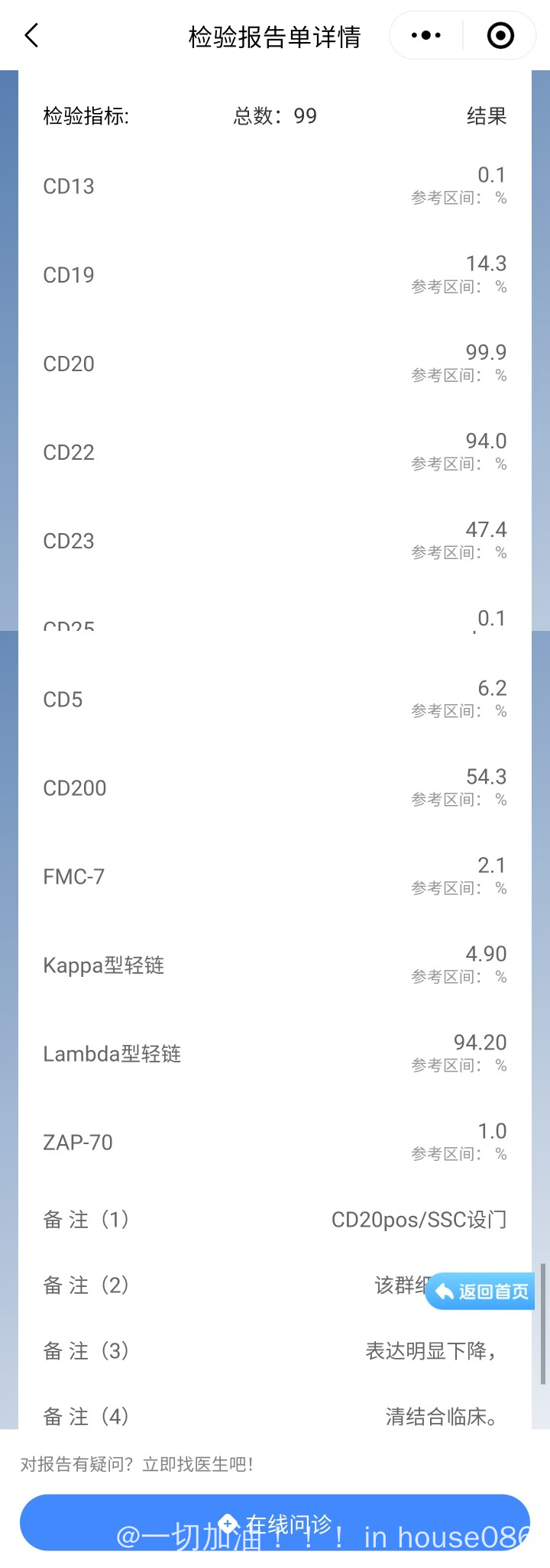Start an online consultation via 在线问诊
The height and width of the screenshot is (1568, 550).
pyautogui.click(x=275, y=1524)
